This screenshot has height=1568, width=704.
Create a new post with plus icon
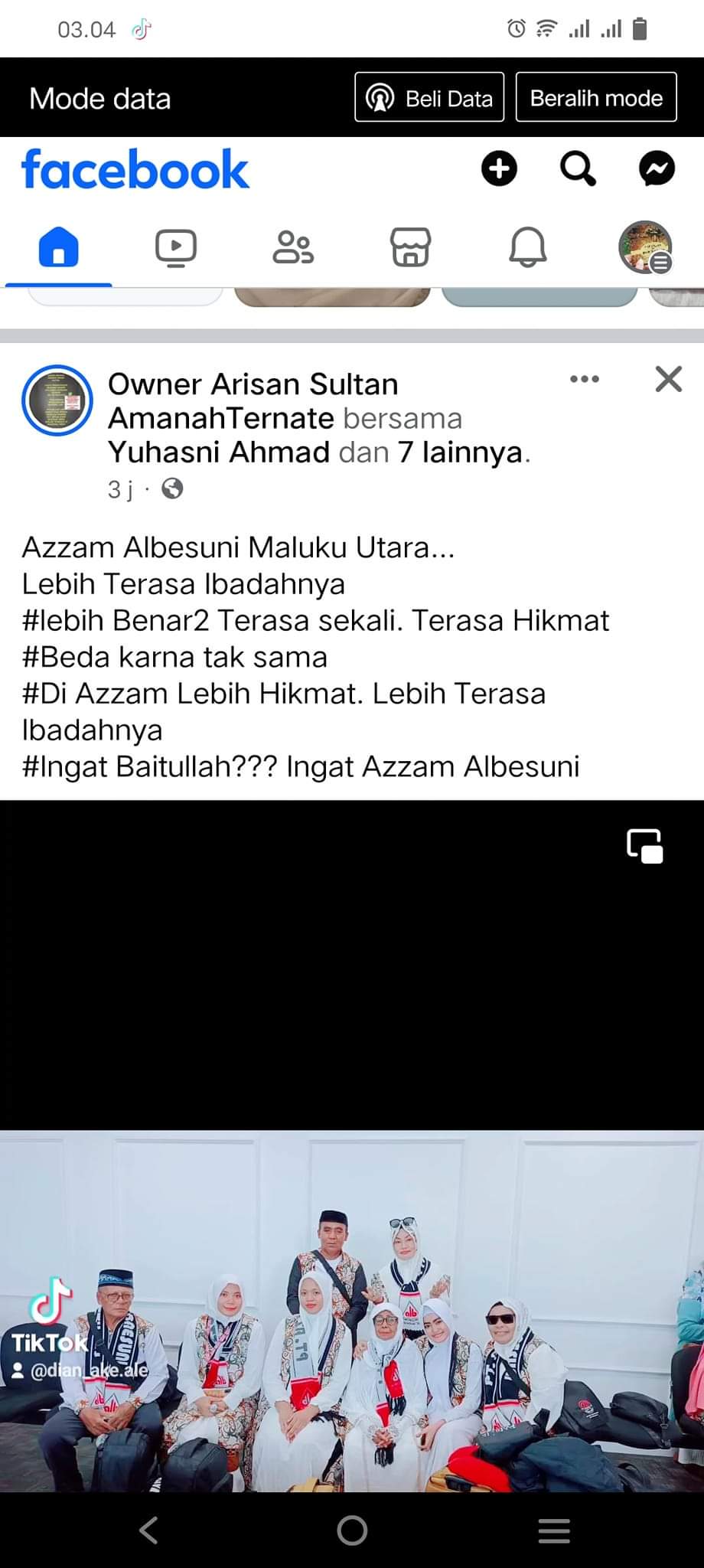coord(499,168)
